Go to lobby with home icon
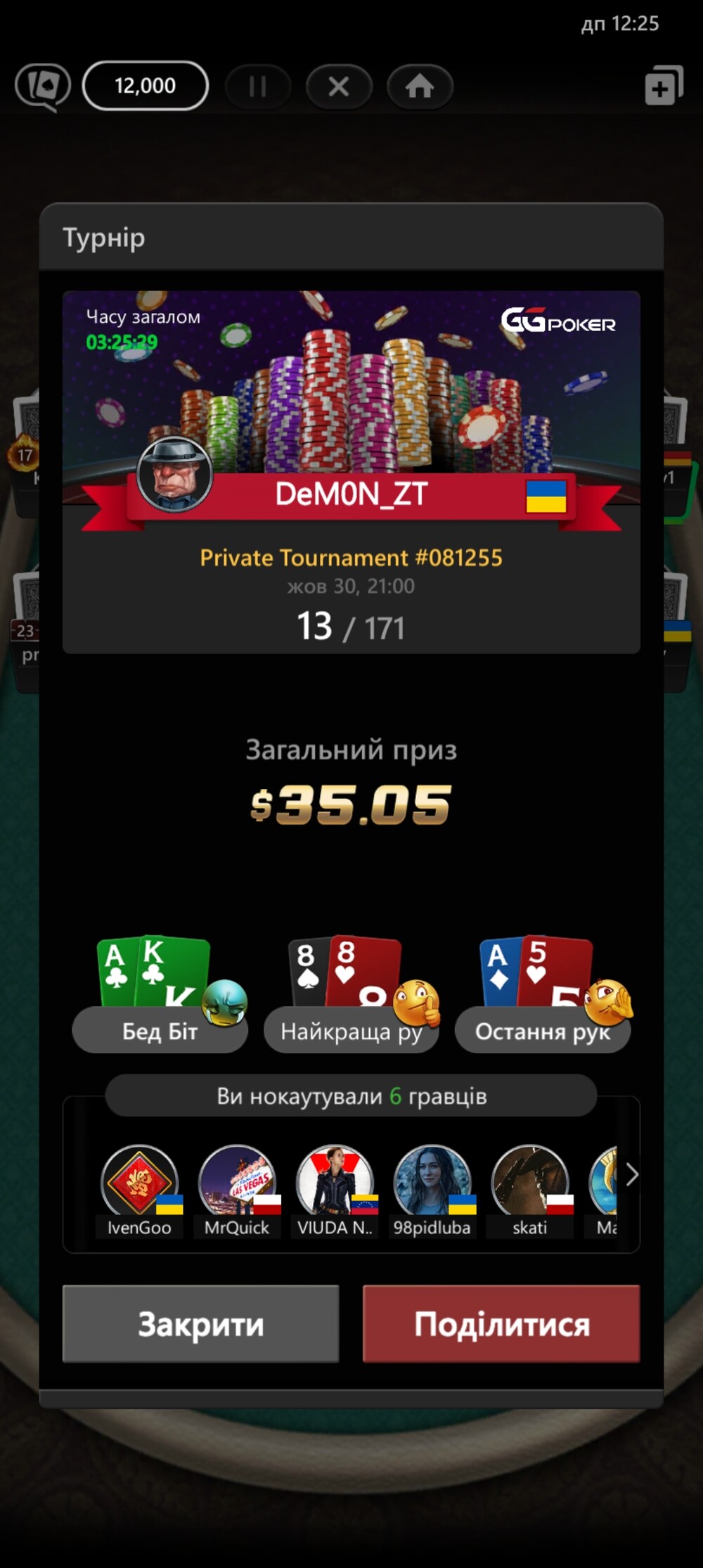The height and width of the screenshot is (1568, 703). [x=420, y=86]
